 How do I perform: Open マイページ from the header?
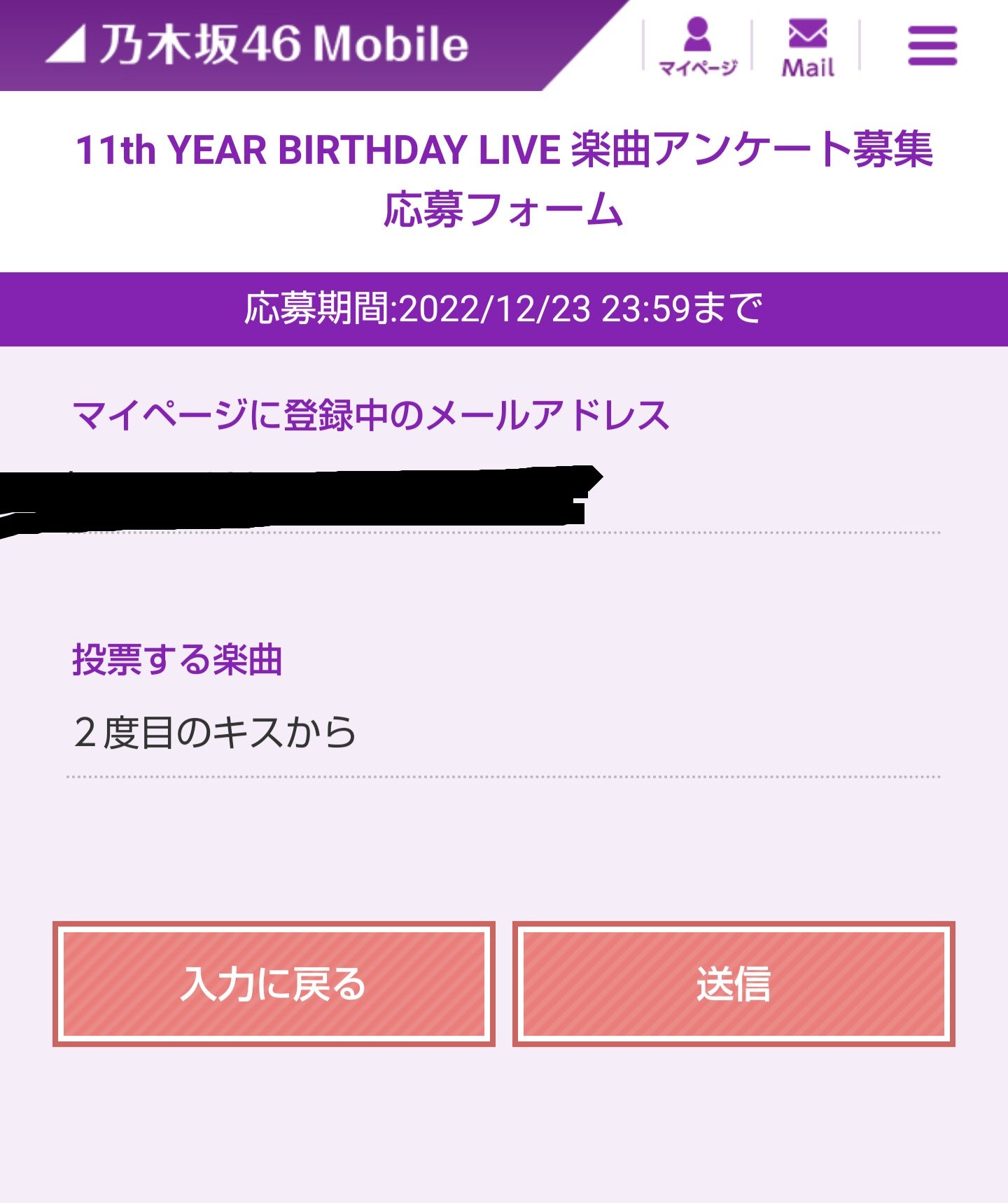pyautogui.click(x=697, y=46)
